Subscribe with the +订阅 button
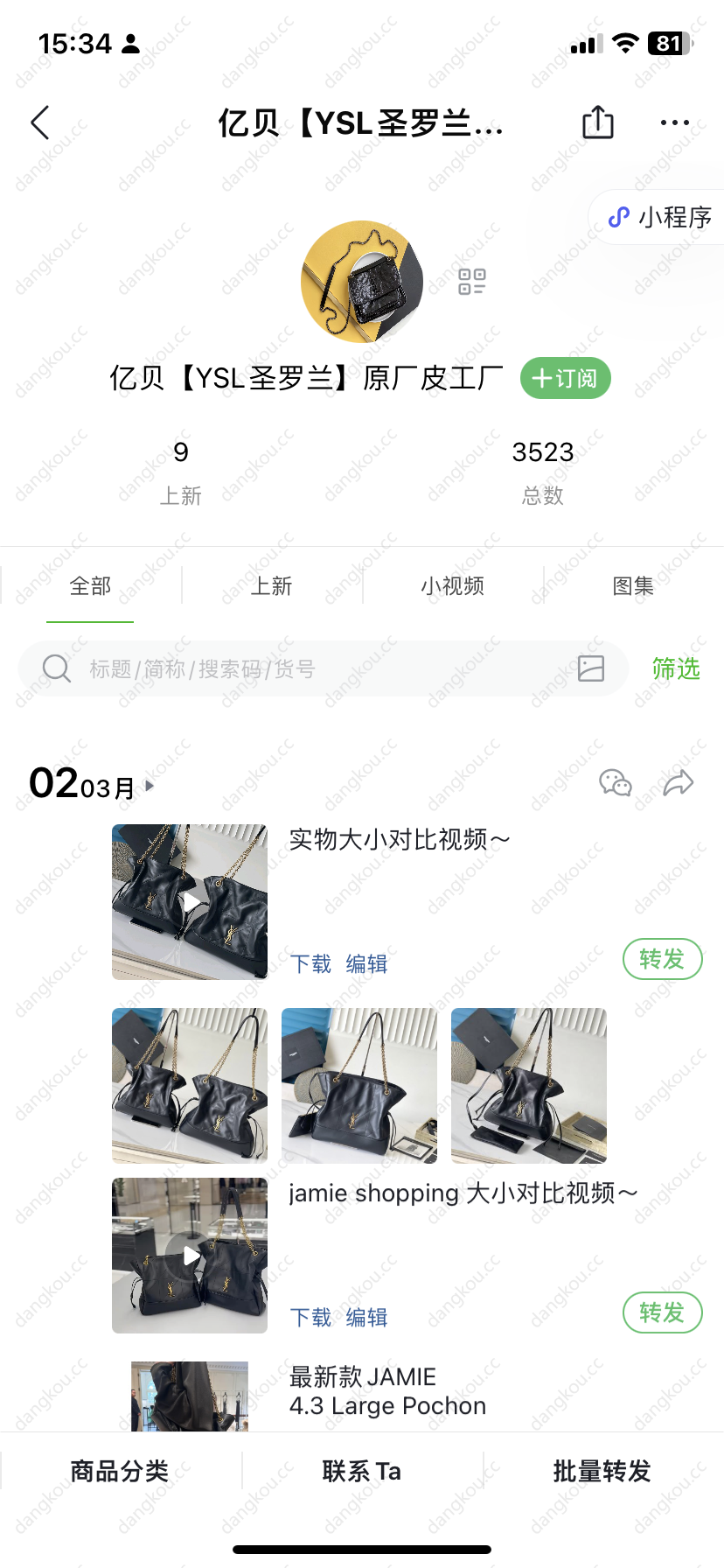Screen dimensions: 724x1568 (565, 378)
